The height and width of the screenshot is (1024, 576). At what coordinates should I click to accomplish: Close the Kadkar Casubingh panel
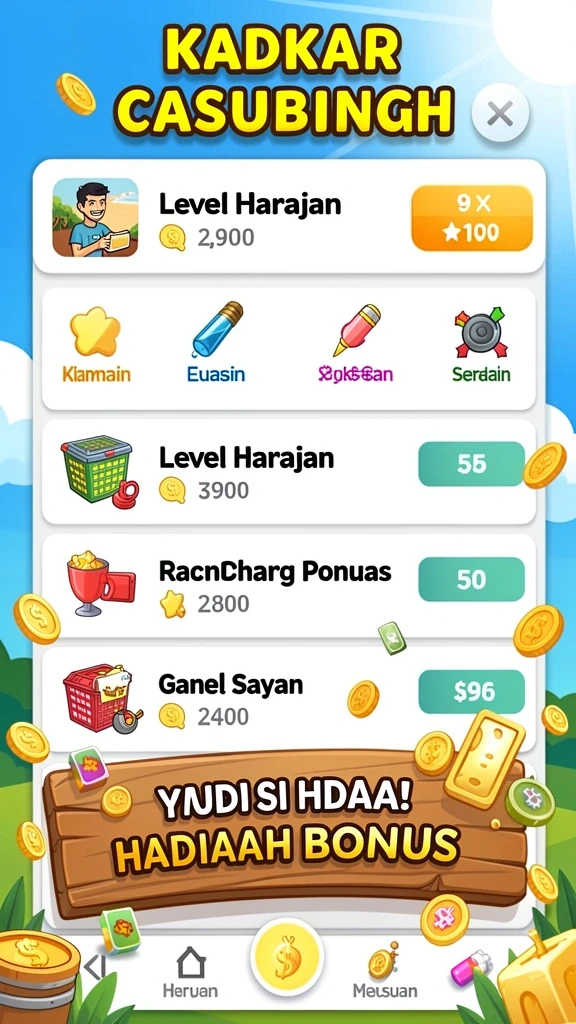(500, 114)
